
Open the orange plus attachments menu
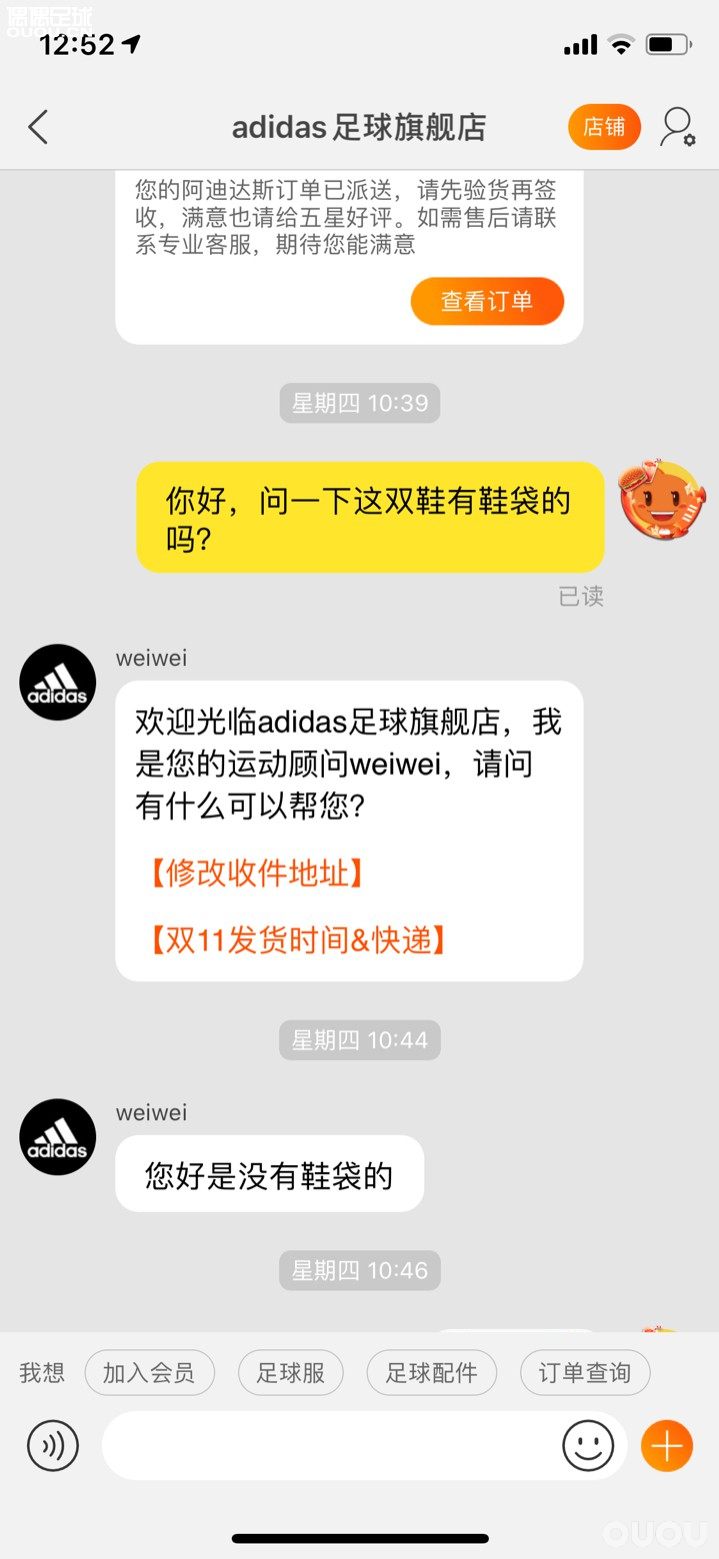666,1446
